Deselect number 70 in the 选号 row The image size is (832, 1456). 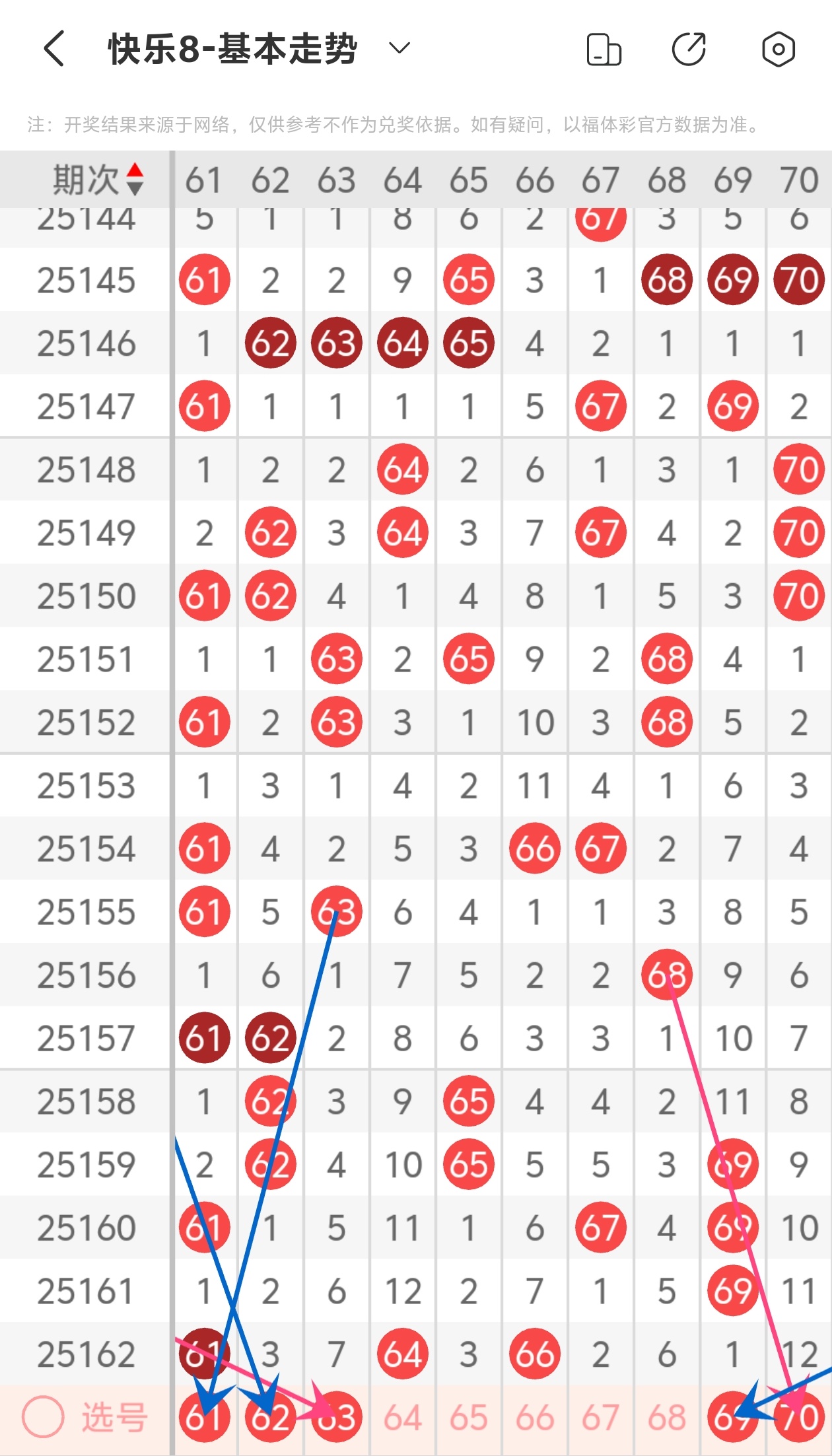799,1417
